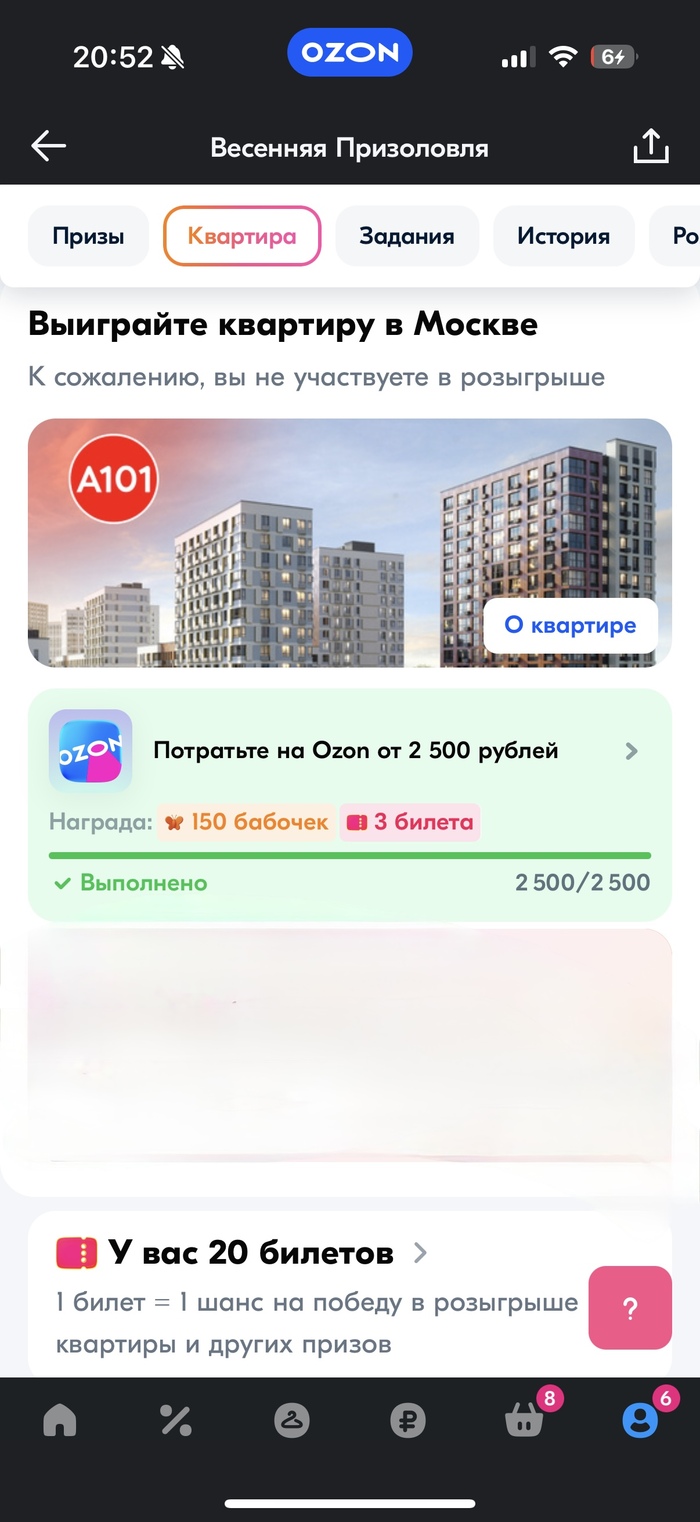Image resolution: width=700 pixels, height=1522 pixels.
Task: Share the Весенняя Призоловля page
Action: [x=650, y=146]
